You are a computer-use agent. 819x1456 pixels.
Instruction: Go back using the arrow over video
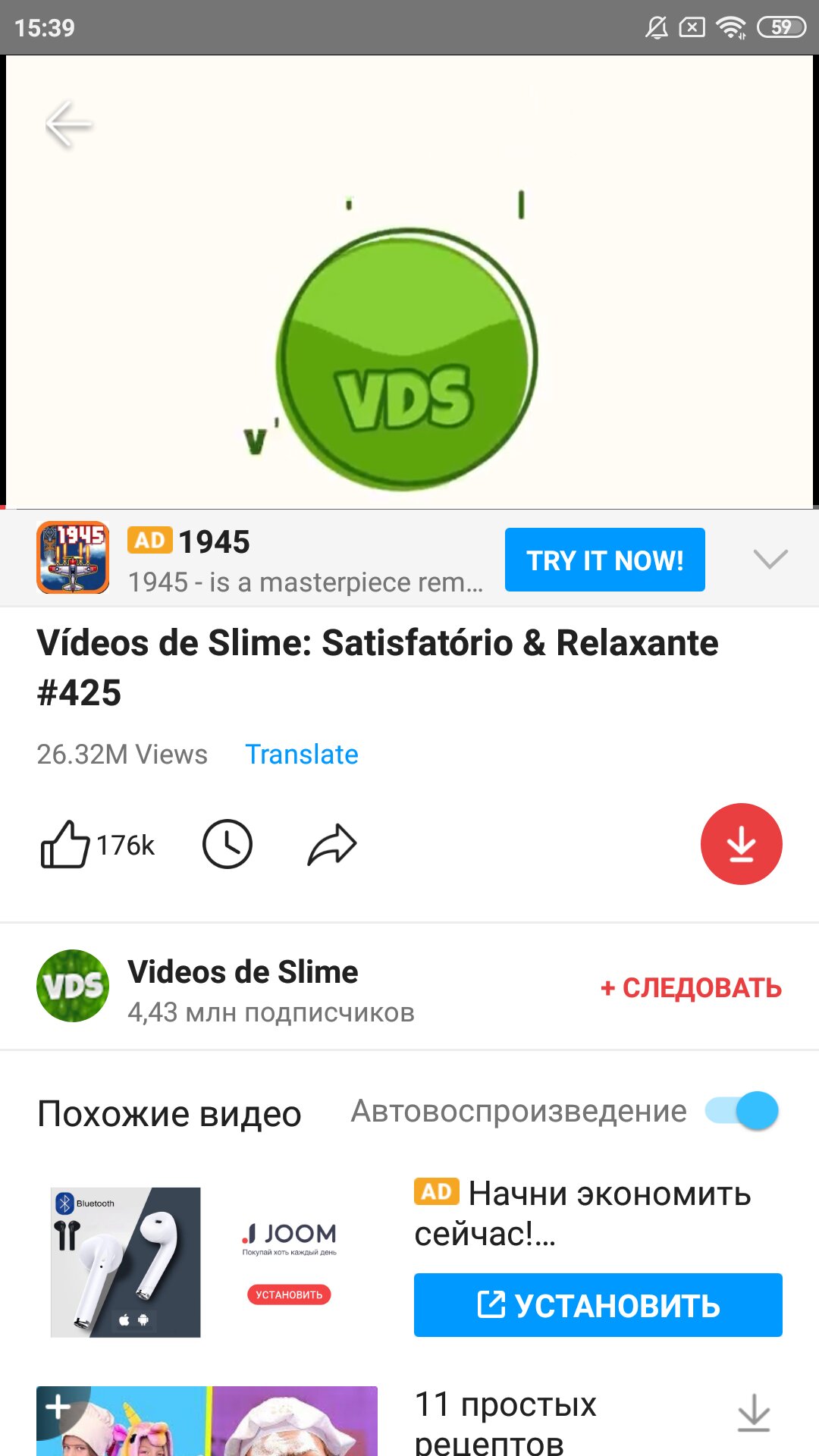(x=68, y=124)
